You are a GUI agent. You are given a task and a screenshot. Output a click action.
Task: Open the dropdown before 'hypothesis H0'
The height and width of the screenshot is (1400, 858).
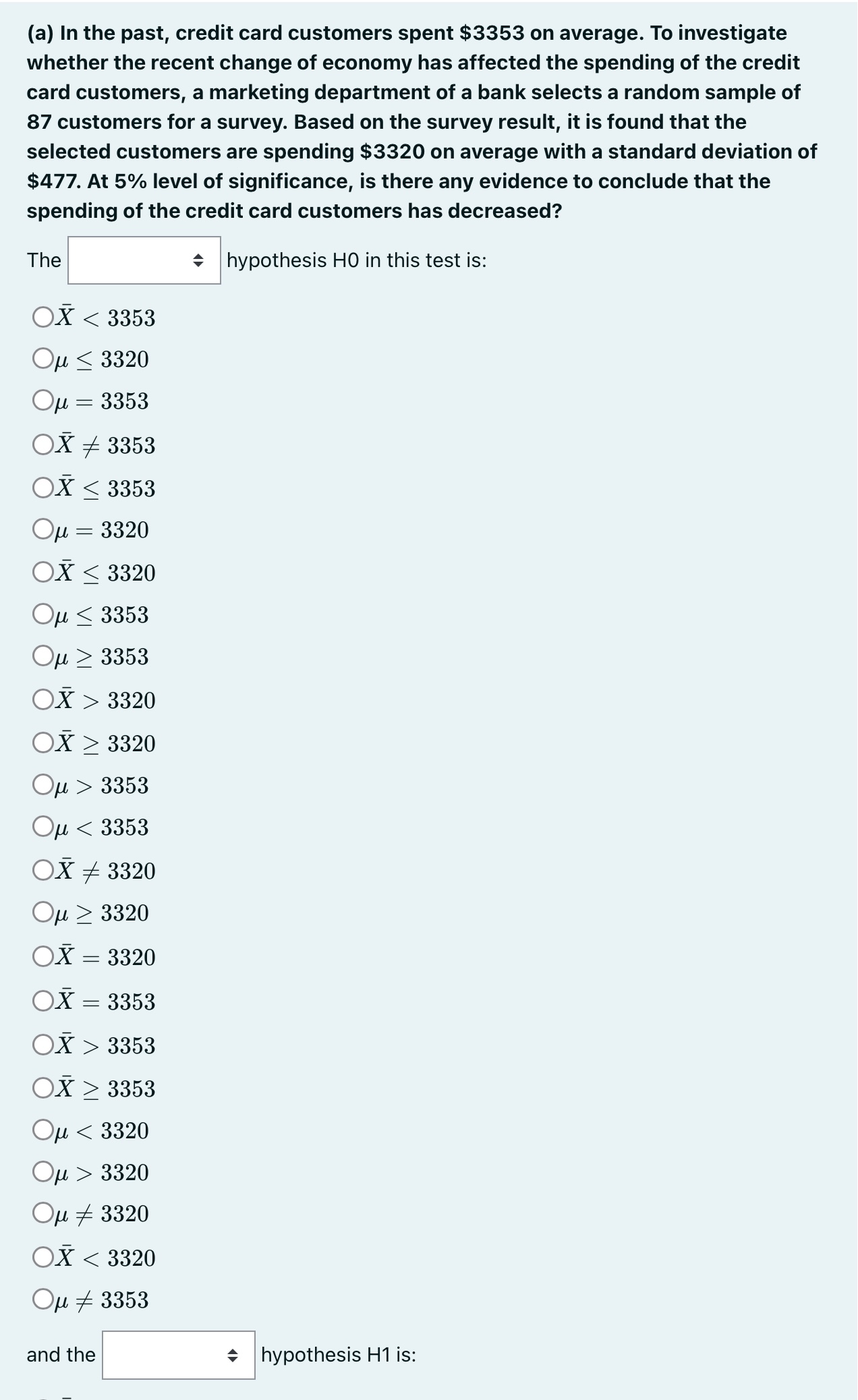pyautogui.click(x=144, y=260)
